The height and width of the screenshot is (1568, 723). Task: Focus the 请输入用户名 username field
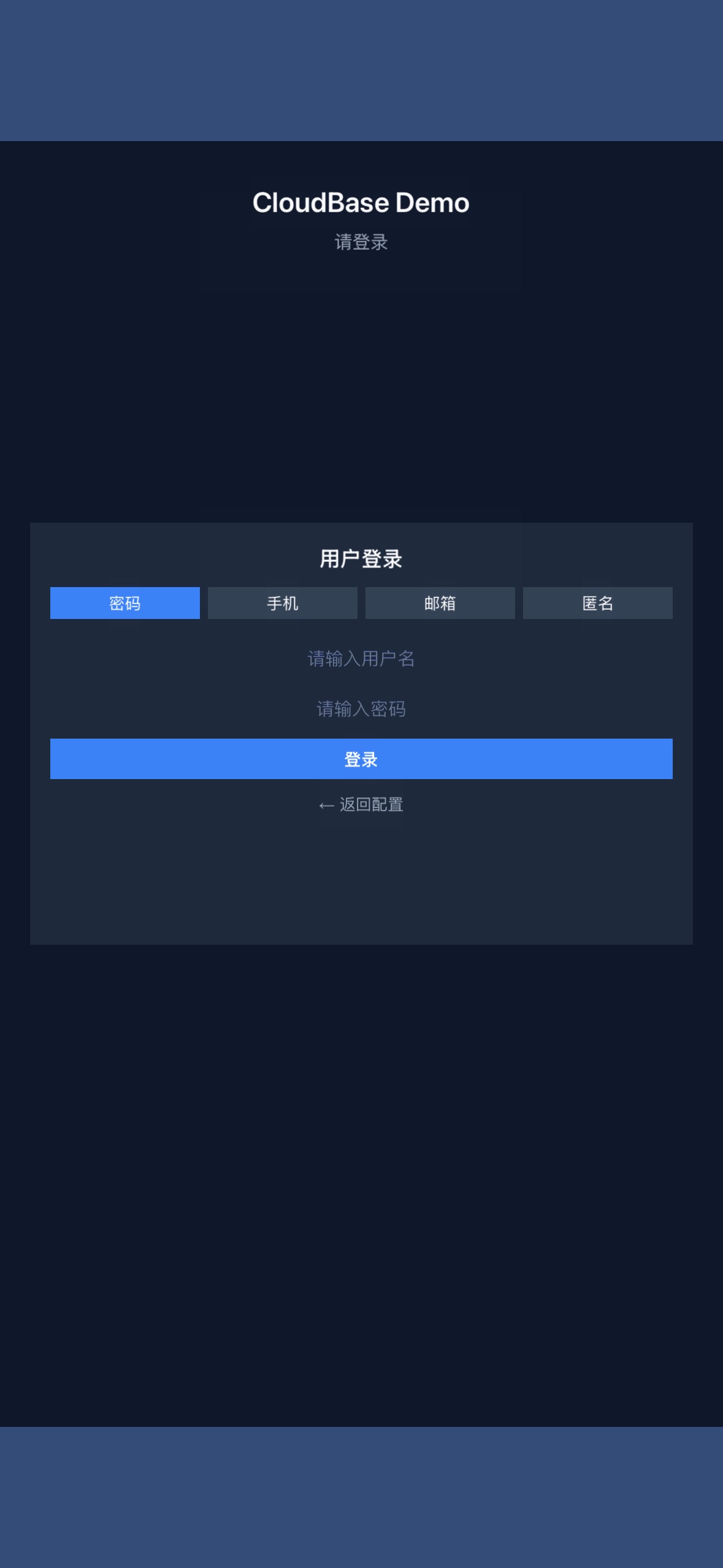coord(361,658)
